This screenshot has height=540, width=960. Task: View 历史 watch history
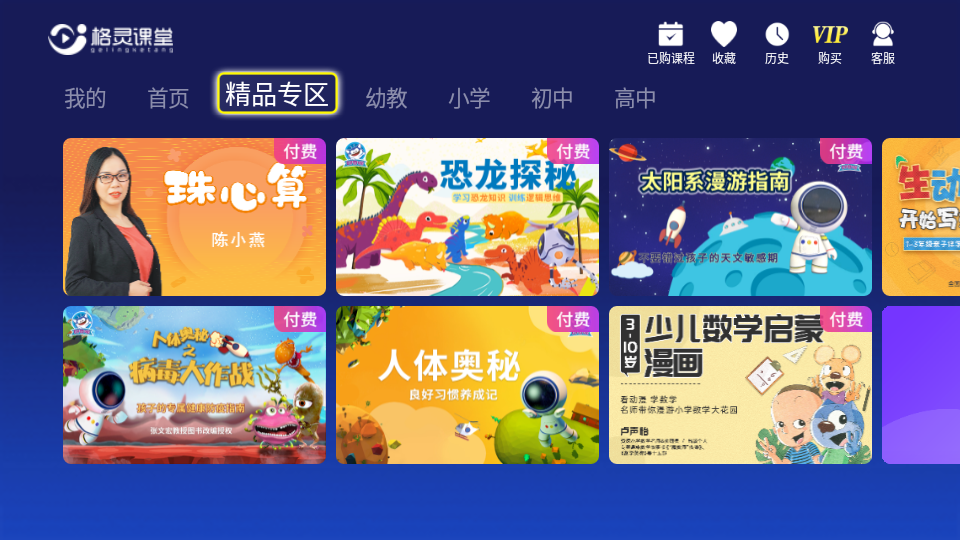(777, 44)
